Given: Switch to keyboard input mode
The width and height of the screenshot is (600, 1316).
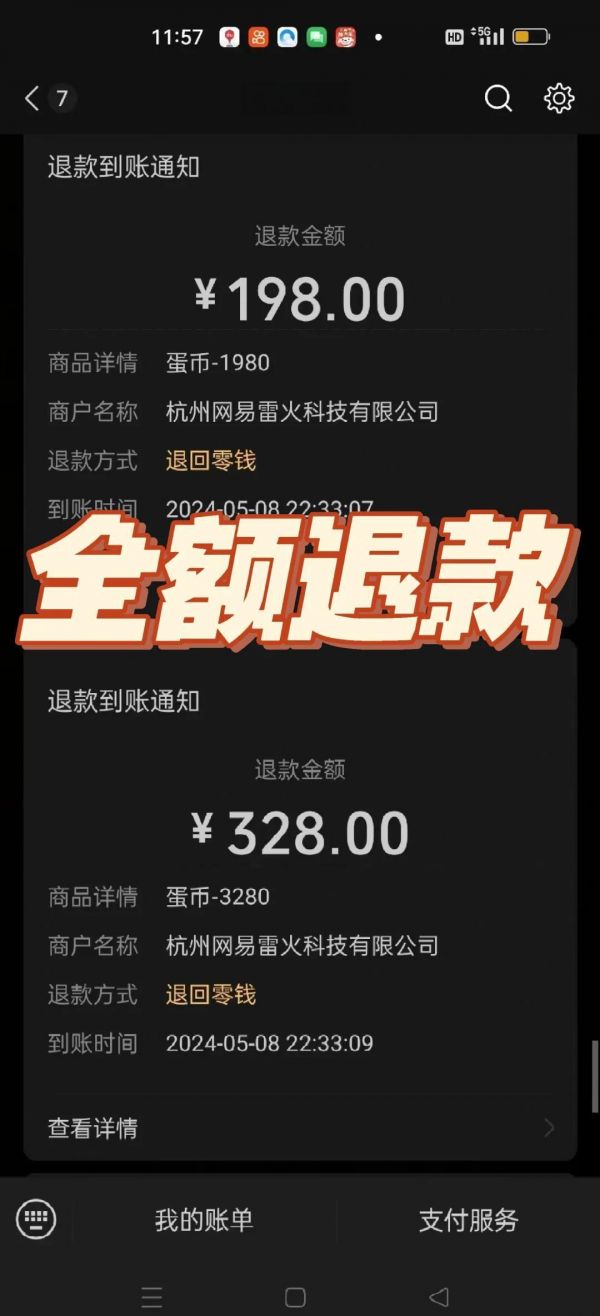Looking at the screenshot, I should click(36, 1219).
